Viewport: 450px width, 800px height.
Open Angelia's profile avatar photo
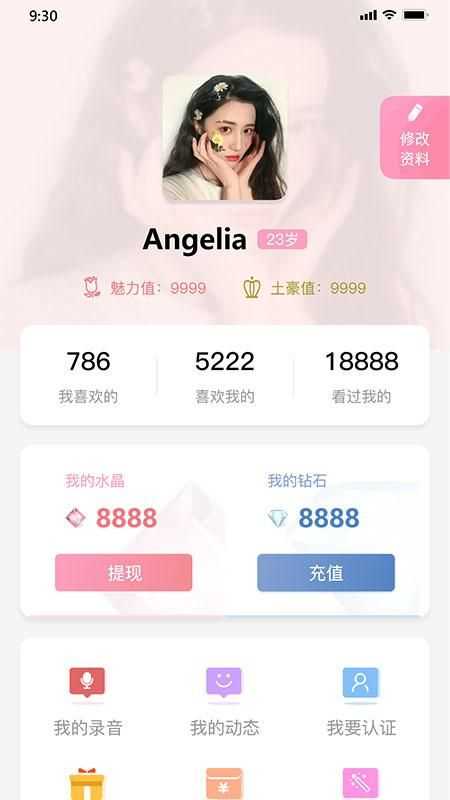click(224, 138)
